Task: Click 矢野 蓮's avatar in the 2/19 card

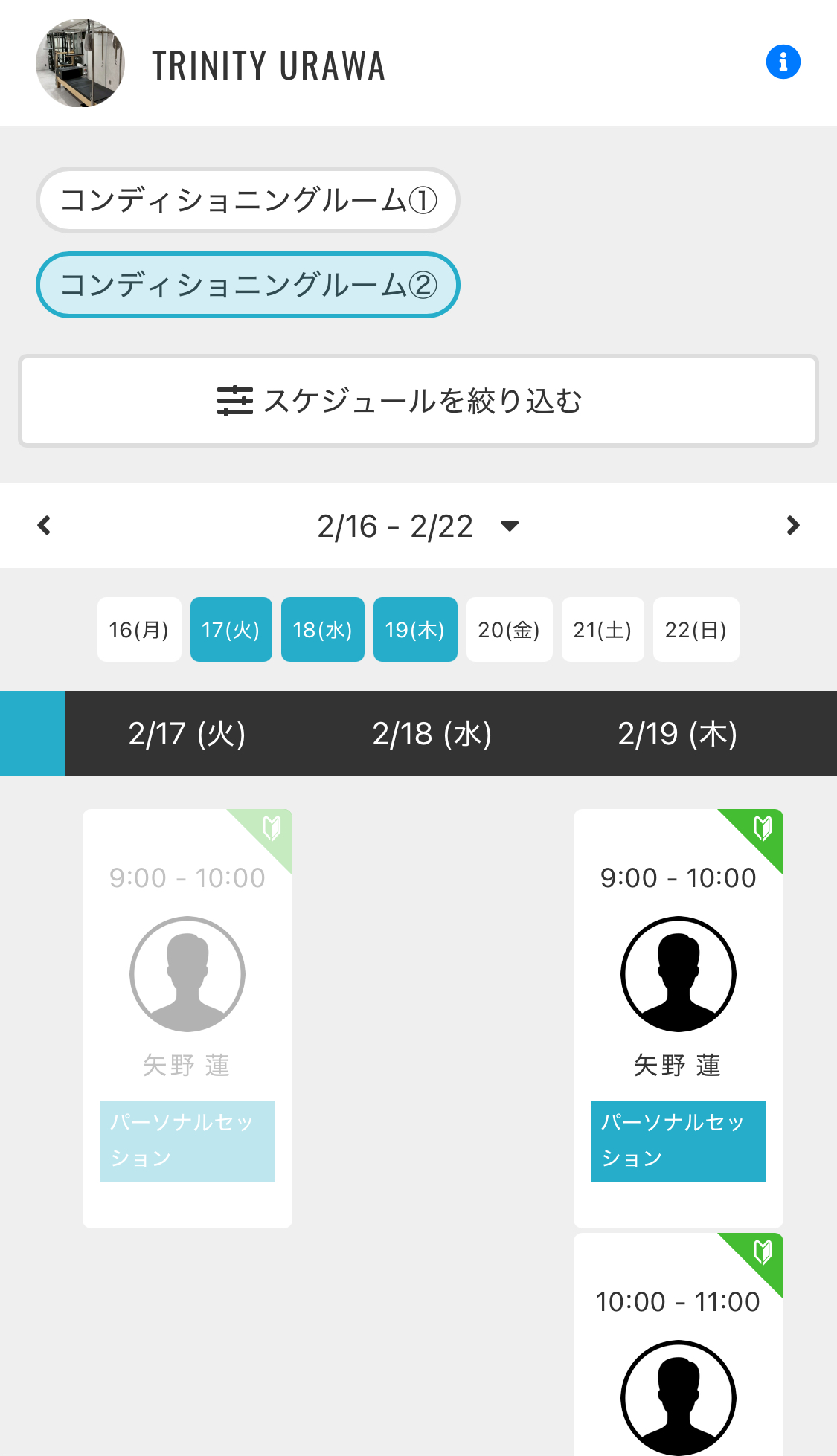Action: [678, 974]
